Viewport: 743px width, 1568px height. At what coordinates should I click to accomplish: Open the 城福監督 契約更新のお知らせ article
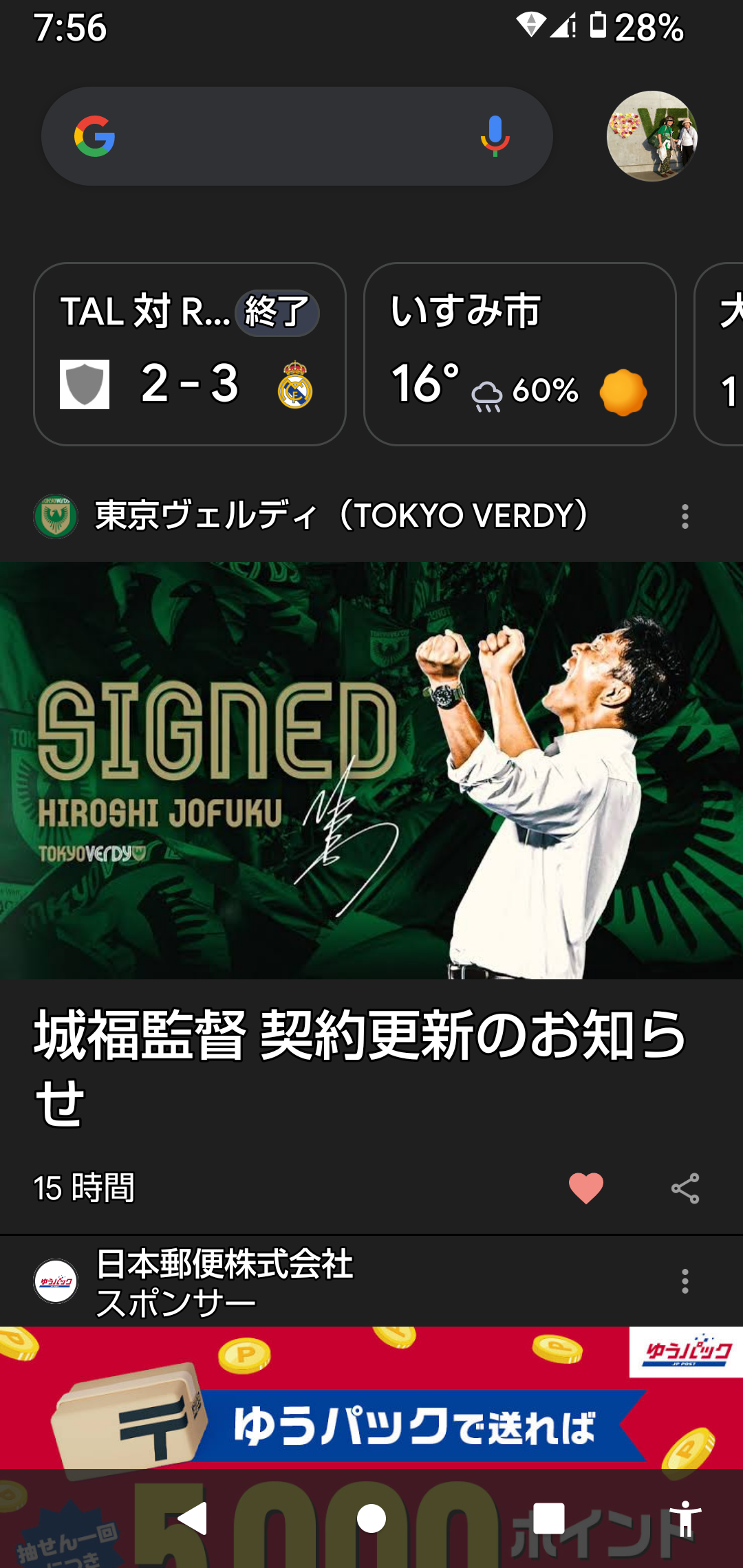[x=358, y=1066]
